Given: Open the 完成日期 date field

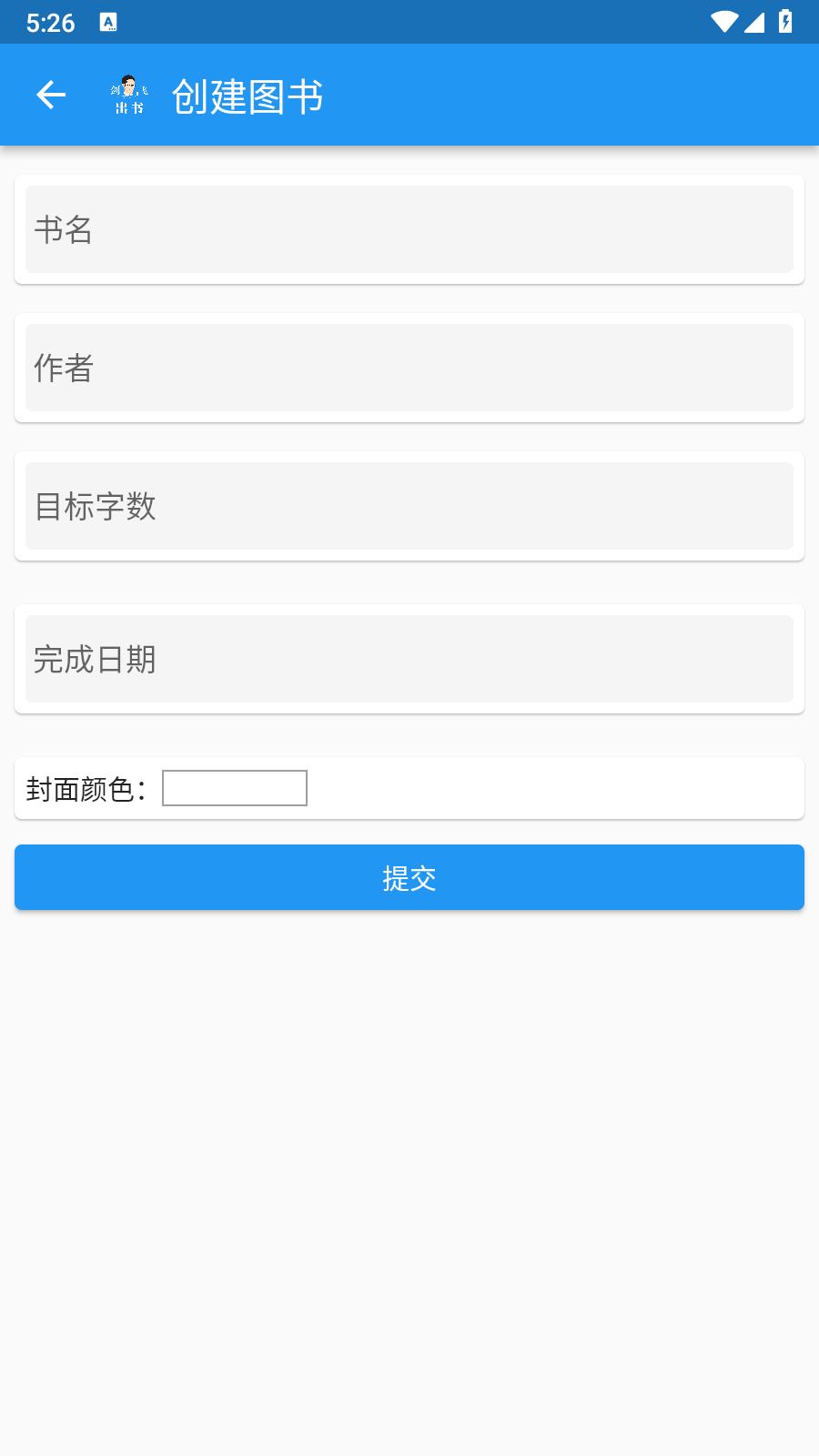Looking at the screenshot, I should point(409,659).
